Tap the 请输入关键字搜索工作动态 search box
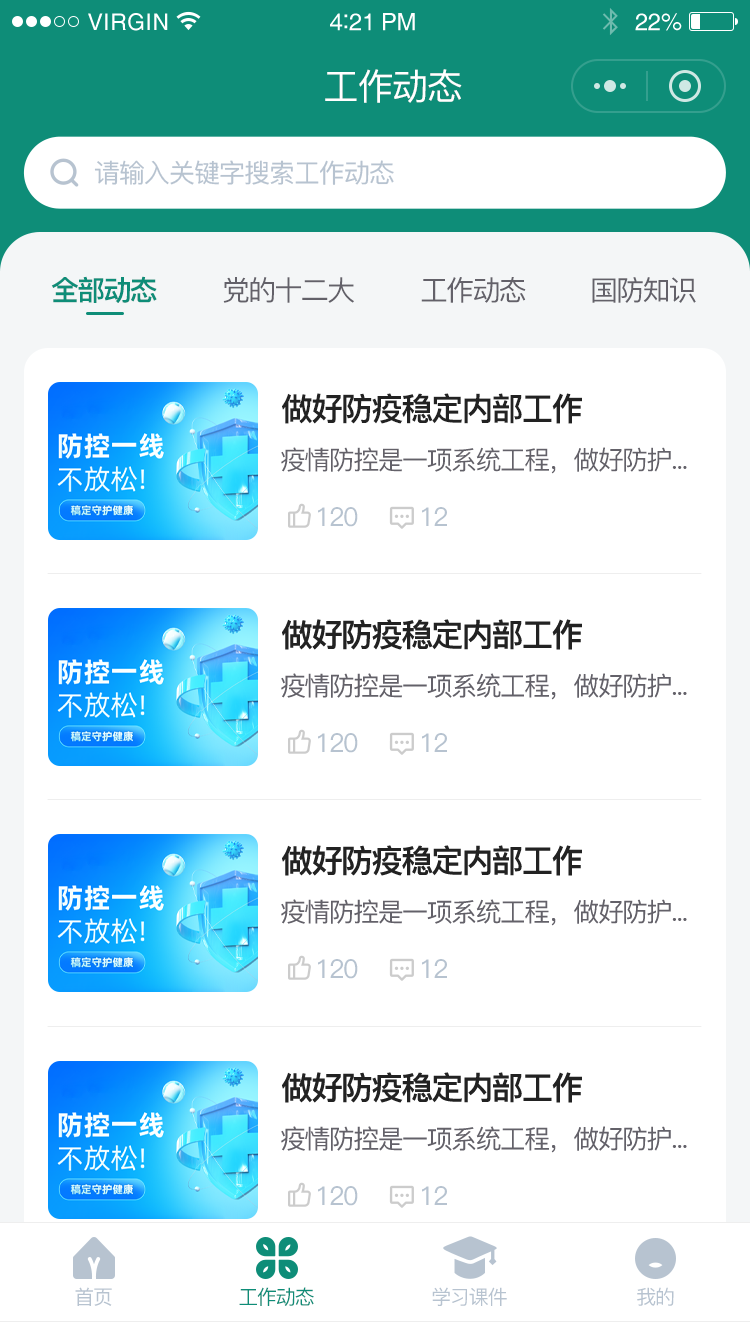The width and height of the screenshot is (750, 1322). click(x=375, y=173)
